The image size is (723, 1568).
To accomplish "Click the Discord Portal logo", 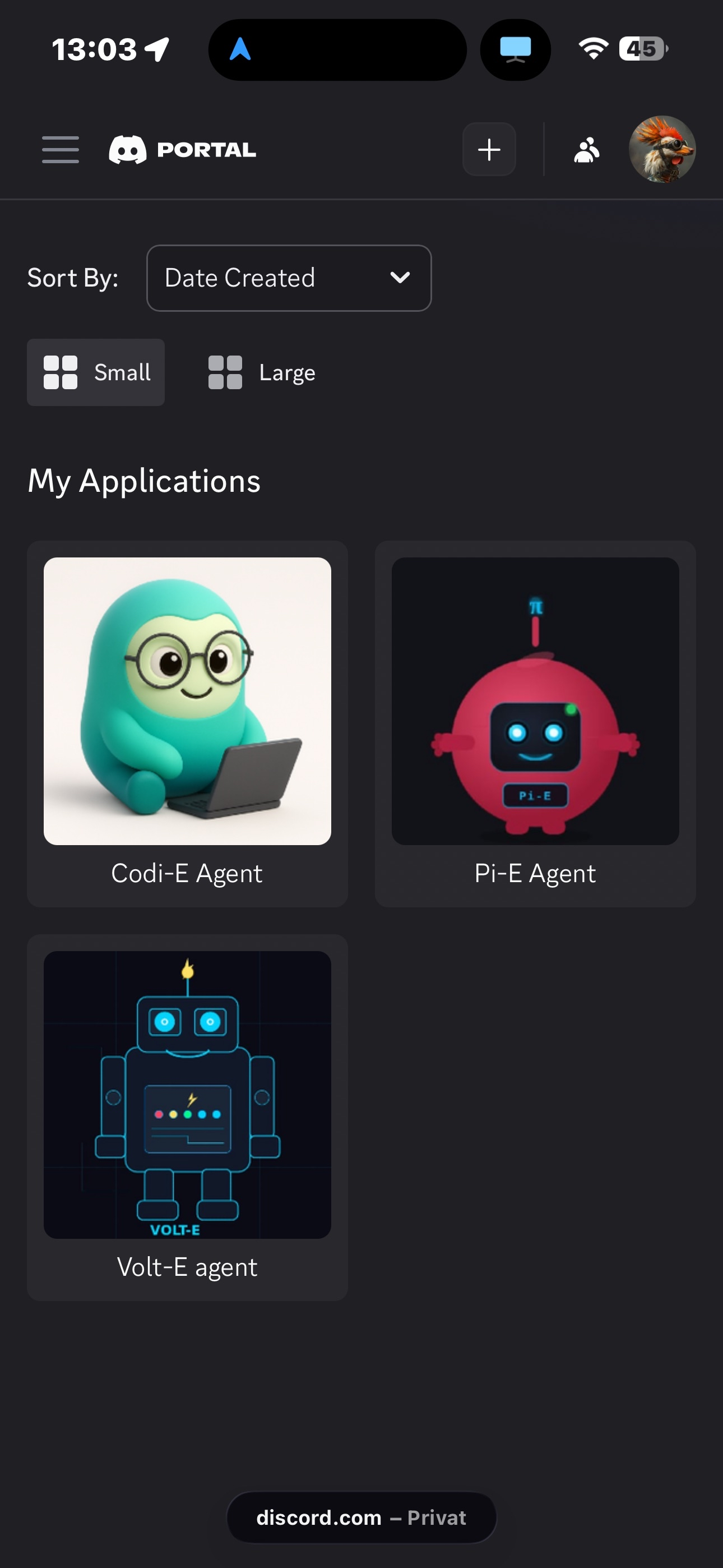I will click(183, 149).
